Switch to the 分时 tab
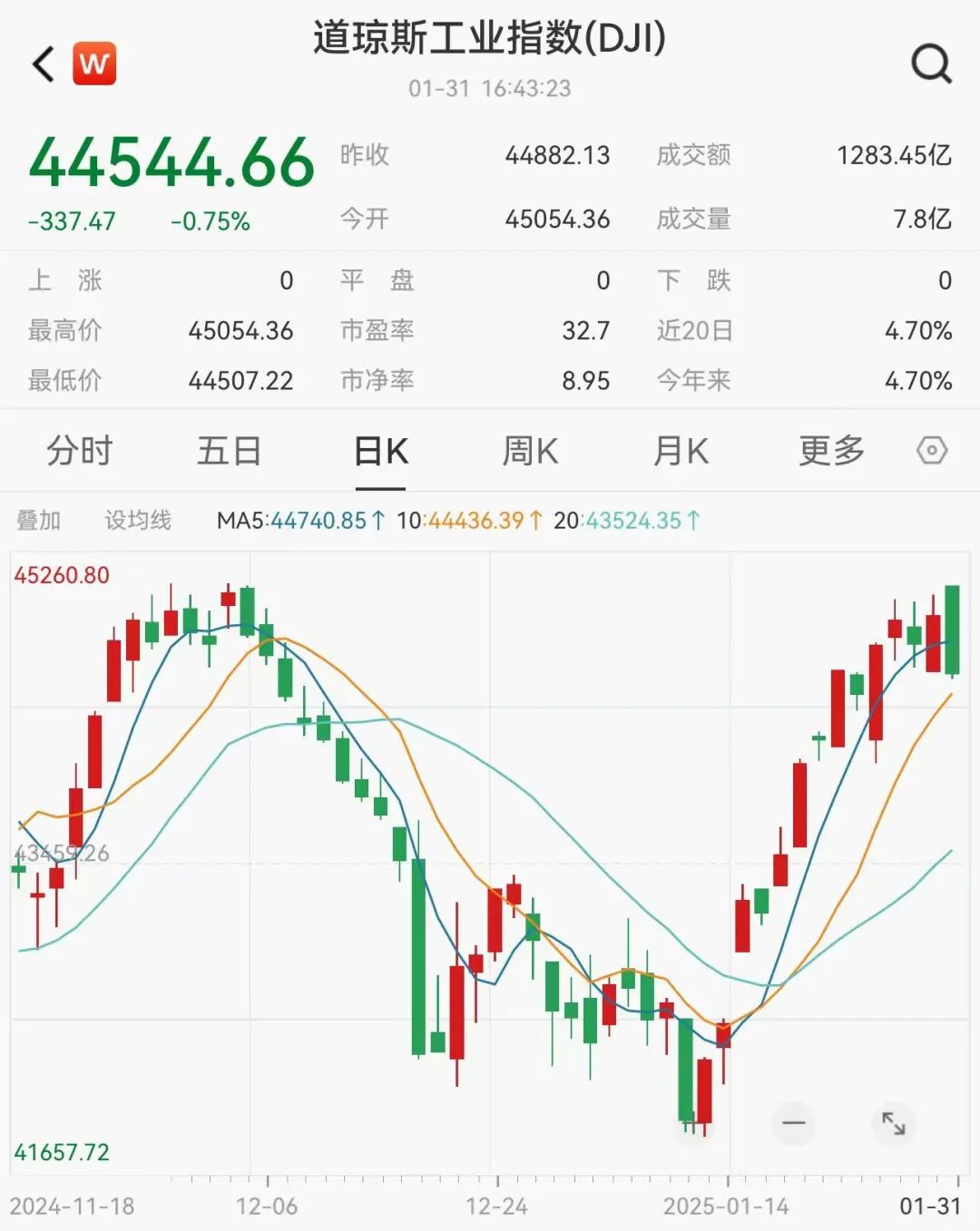Image resolution: width=980 pixels, height=1231 pixels. click(78, 451)
